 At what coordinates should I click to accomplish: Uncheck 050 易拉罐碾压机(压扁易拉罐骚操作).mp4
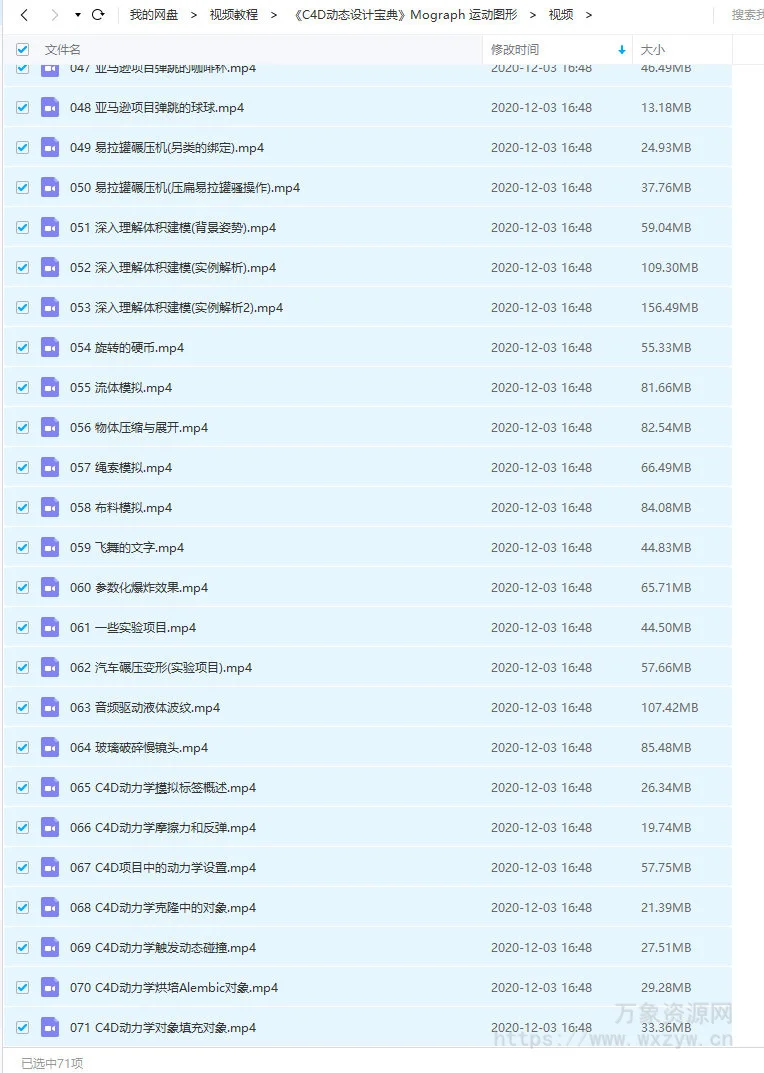coord(22,188)
